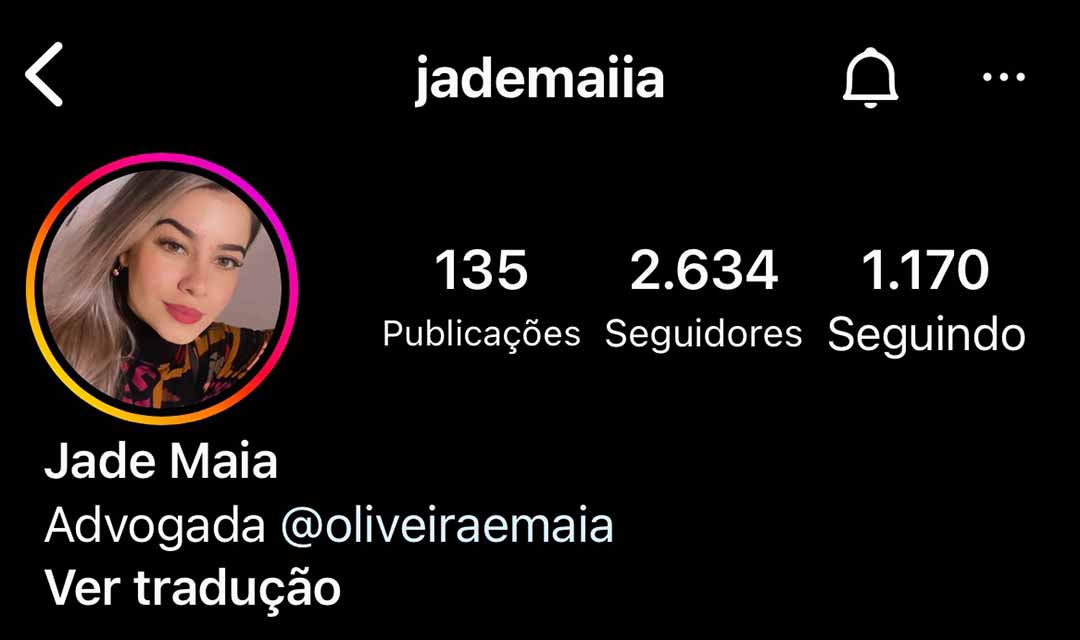This screenshot has width=1080, height=640.
Task: View the 2.634 Seguidores list
Action: (703, 298)
